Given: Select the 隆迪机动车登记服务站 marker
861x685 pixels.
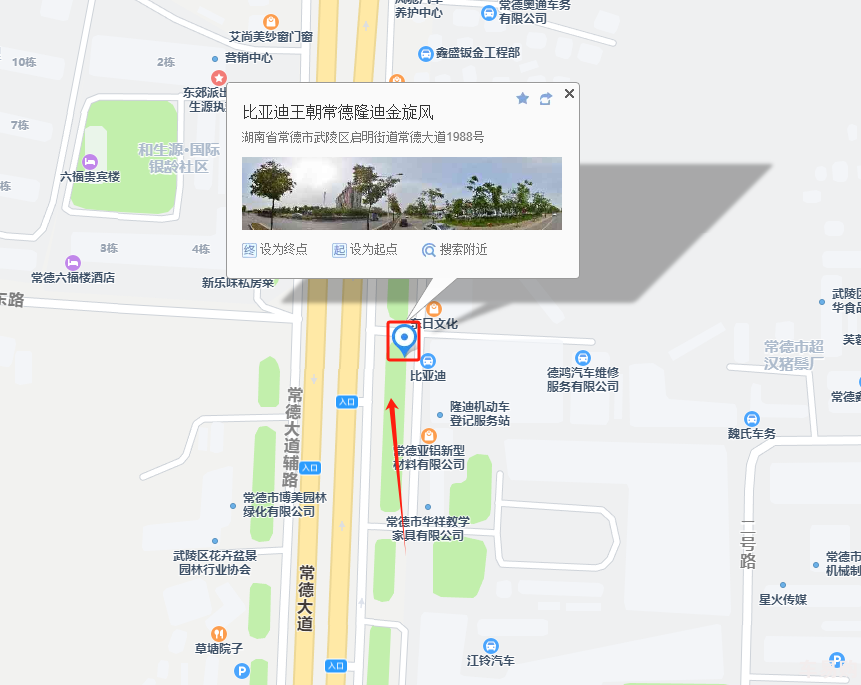Looking at the screenshot, I should (x=440, y=414).
